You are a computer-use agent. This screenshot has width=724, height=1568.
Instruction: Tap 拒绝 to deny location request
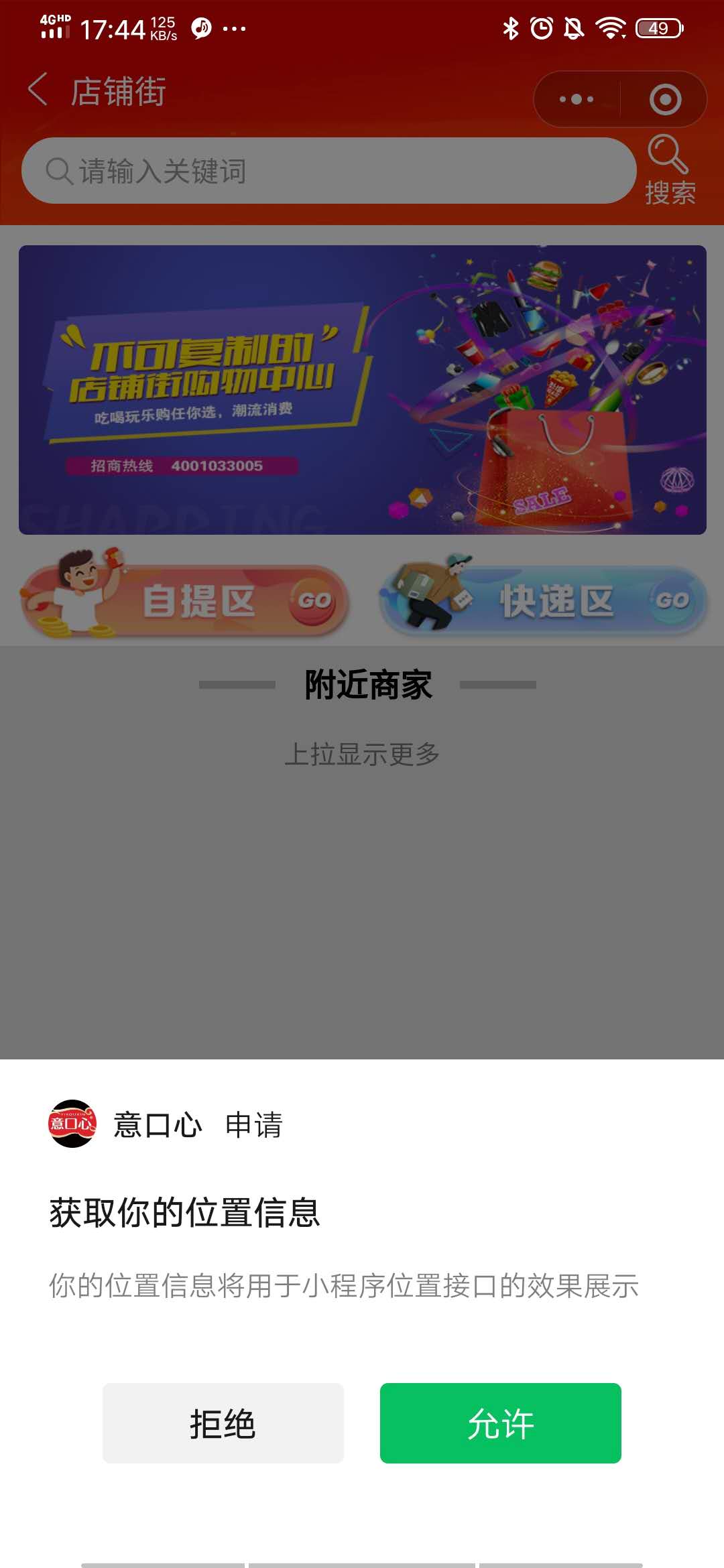(223, 1423)
